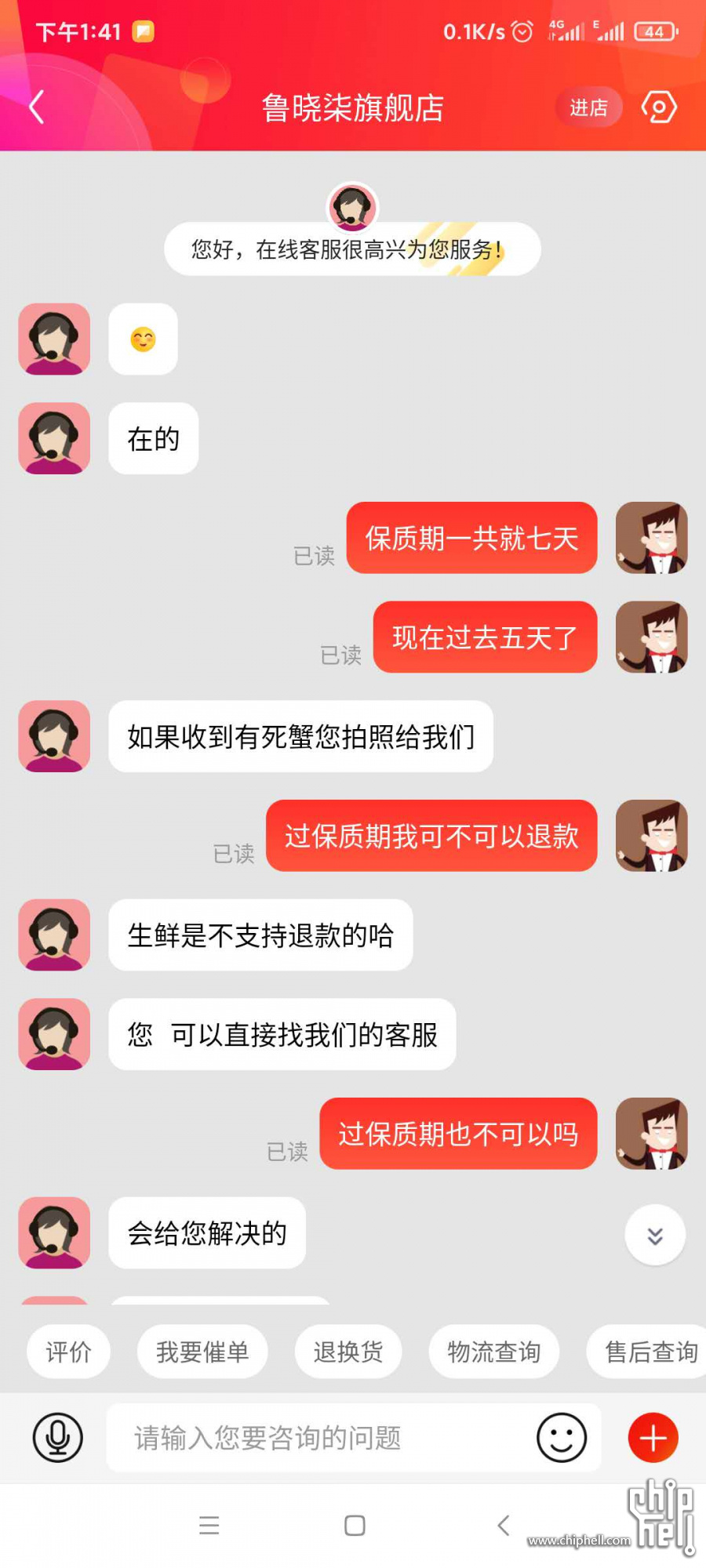Choose the 退换货 chip
706x1568 pixels.
click(x=348, y=1352)
